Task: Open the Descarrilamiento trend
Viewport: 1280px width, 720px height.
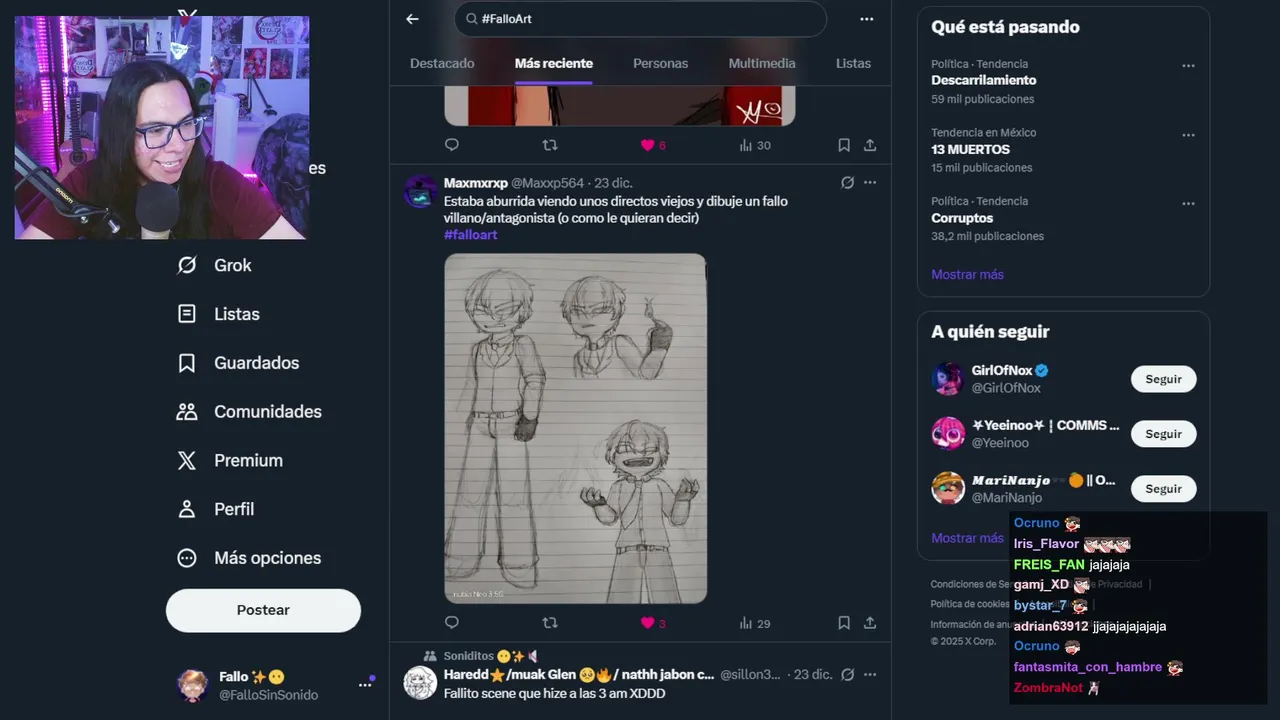Action: [983, 80]
